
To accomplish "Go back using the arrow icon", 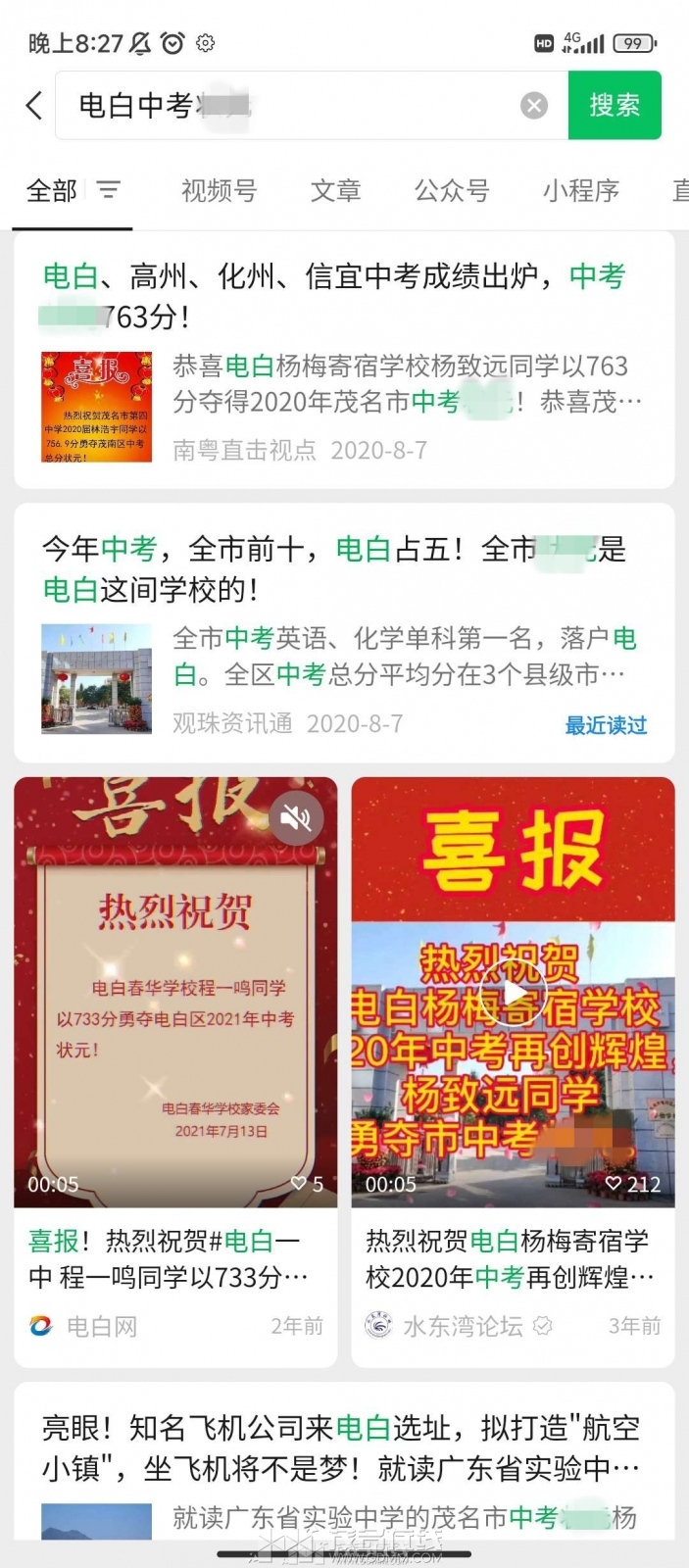I will coord(35,106).
